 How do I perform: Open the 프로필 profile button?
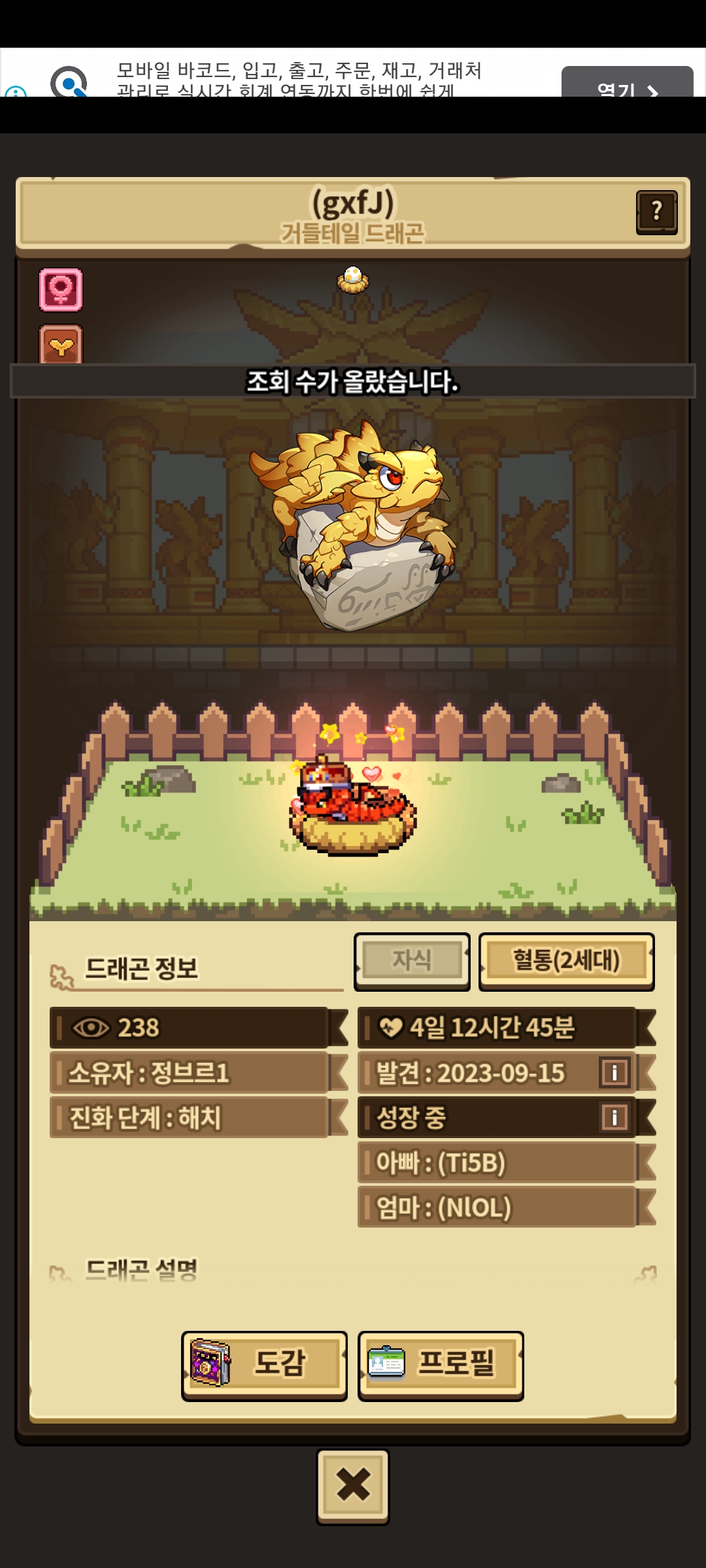(441, 1364)
